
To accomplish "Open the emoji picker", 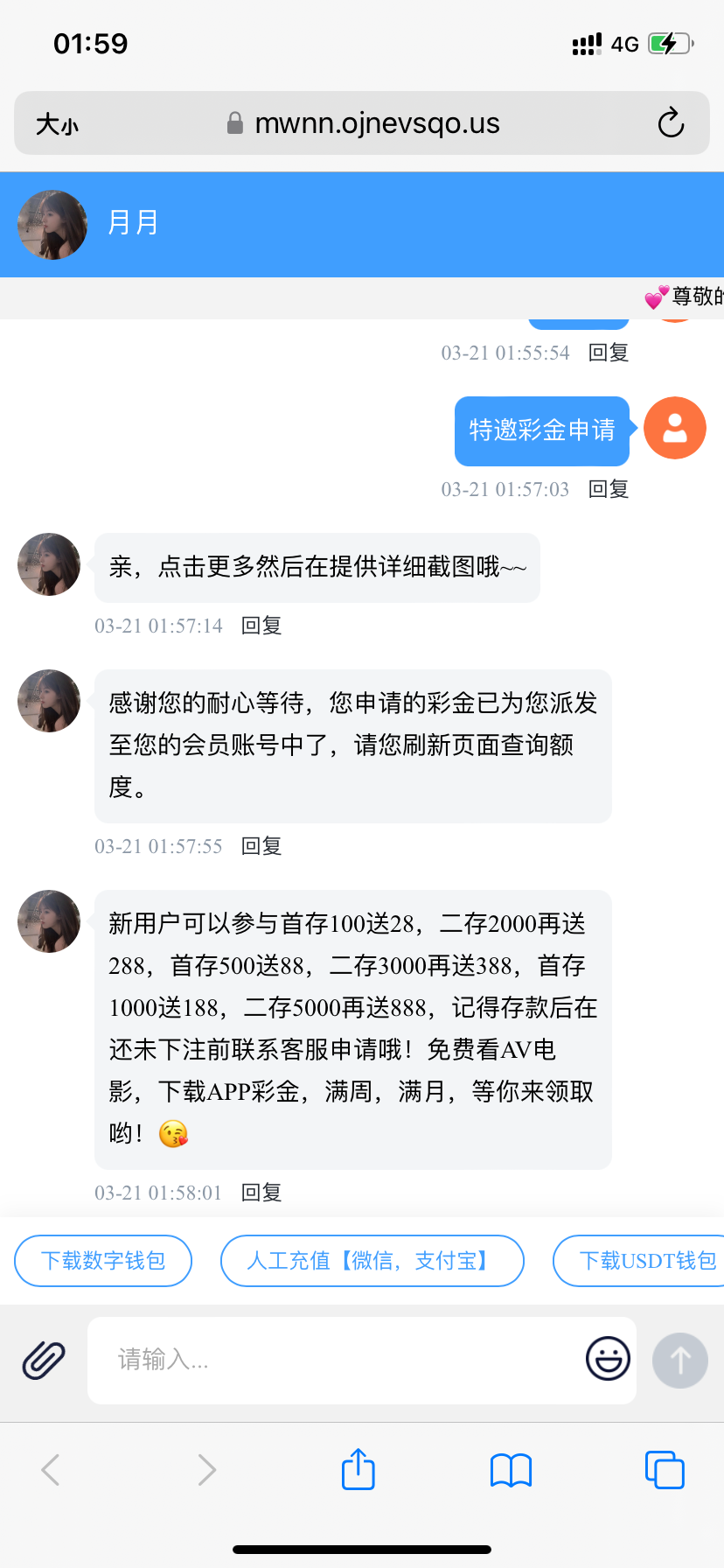I will click(x=608, y=1359).
